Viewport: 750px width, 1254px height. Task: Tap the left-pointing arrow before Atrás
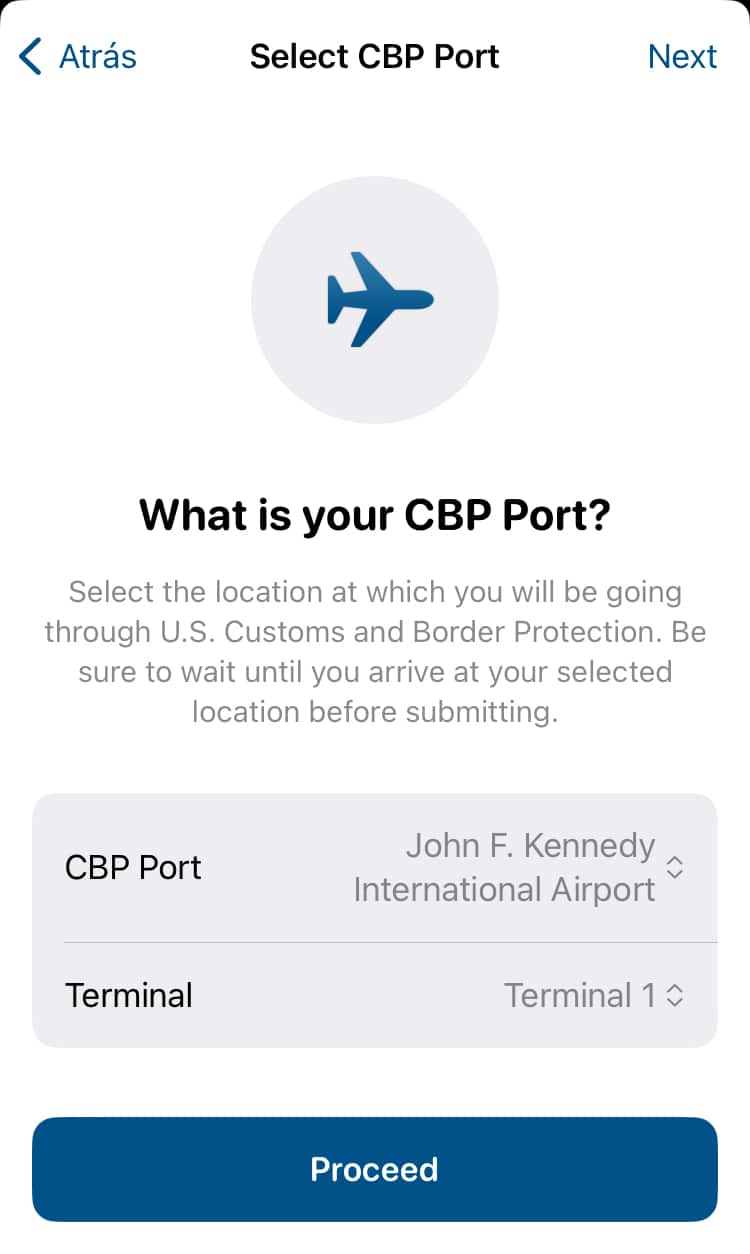30,56
